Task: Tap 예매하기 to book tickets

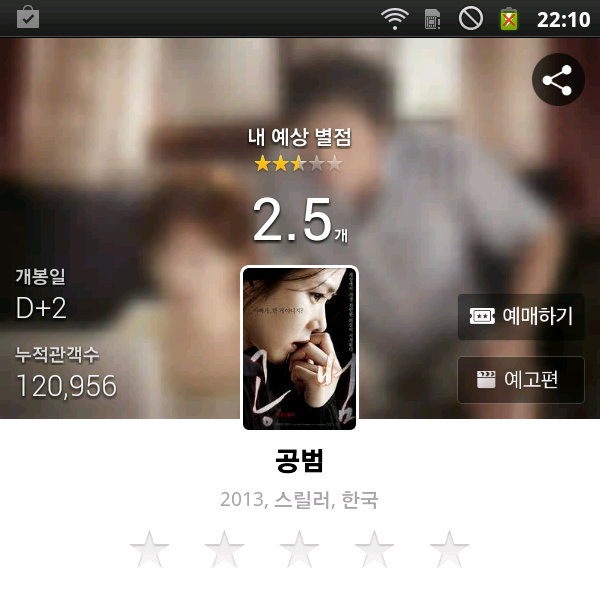Action: pos(520,317)
